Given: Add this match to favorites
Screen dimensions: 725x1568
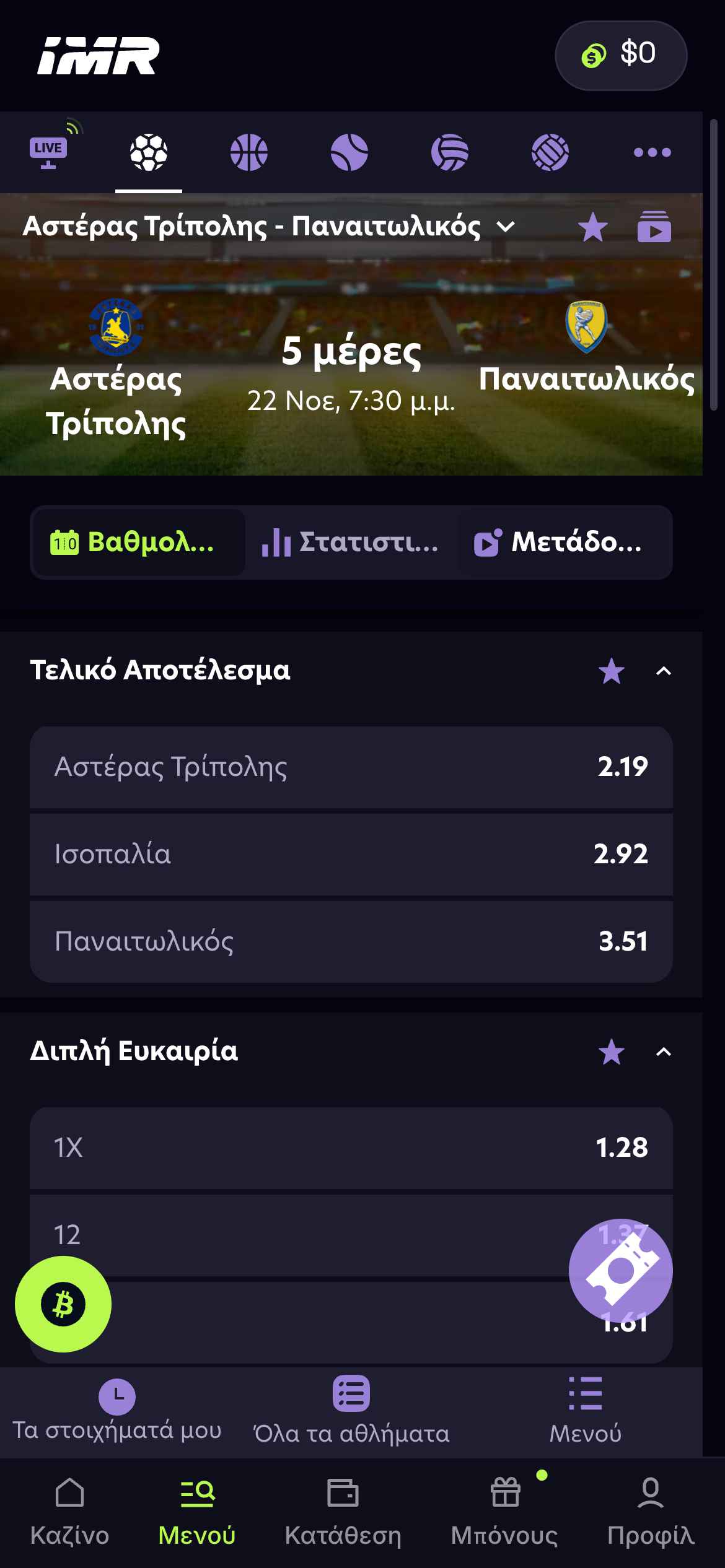Looking at the screenshot, I should point(592,227).
